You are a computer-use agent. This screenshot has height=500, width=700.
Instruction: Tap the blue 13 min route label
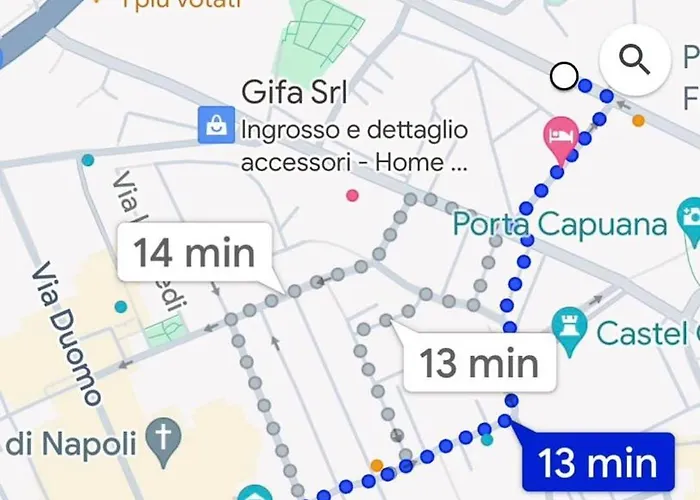(x=598, y=463)
